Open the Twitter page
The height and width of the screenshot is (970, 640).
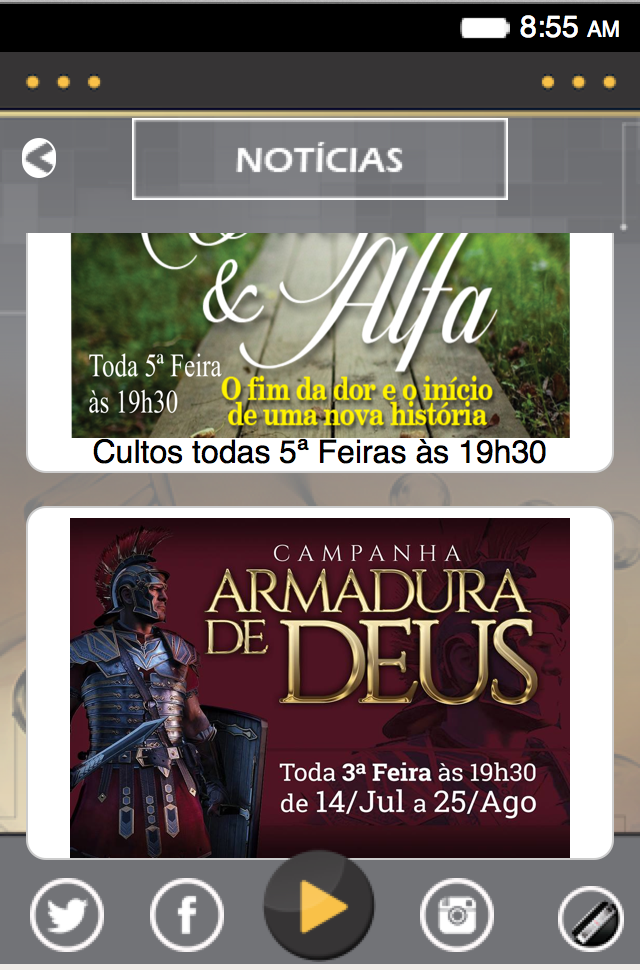coord(67,914)
